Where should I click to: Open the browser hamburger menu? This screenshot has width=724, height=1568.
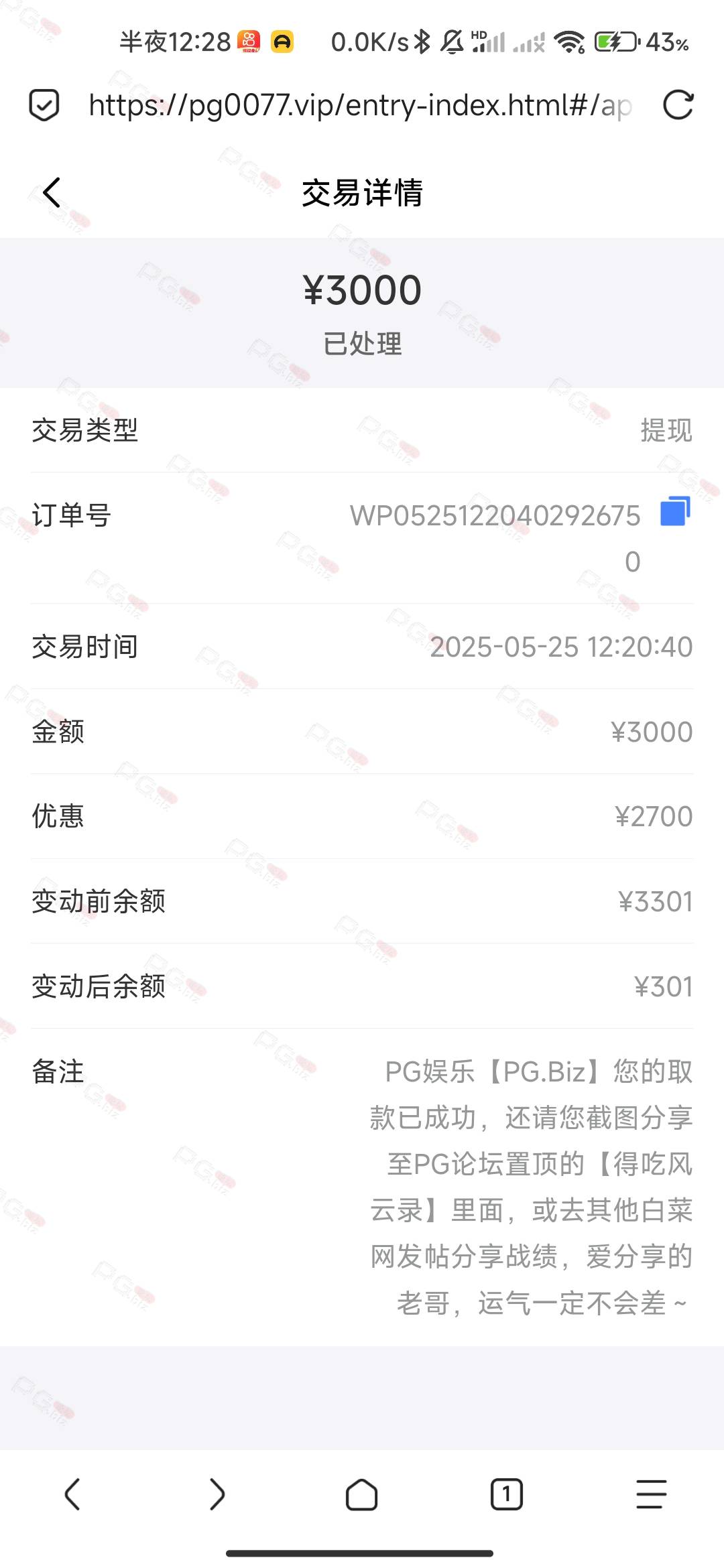click(652, 1494)
